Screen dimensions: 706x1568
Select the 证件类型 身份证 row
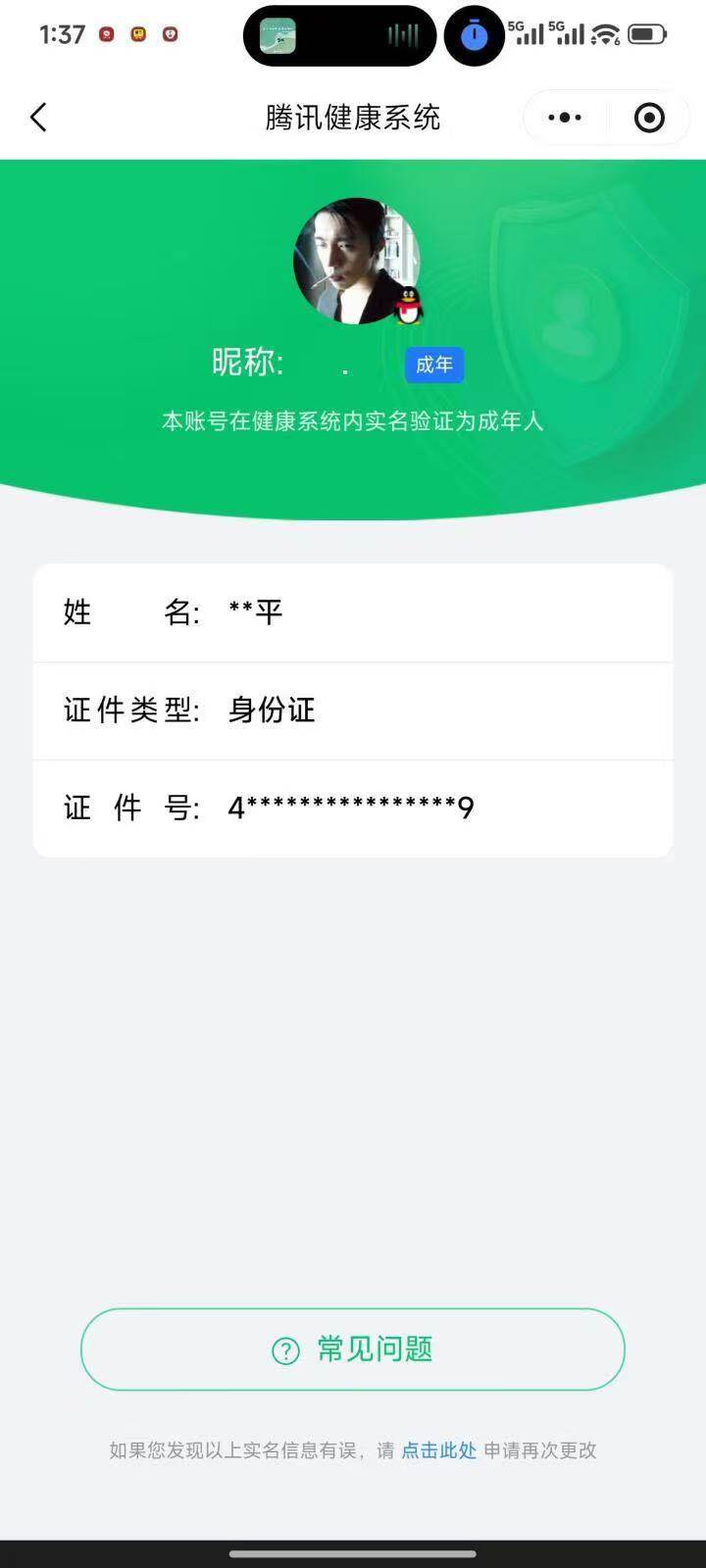(353, 711)
